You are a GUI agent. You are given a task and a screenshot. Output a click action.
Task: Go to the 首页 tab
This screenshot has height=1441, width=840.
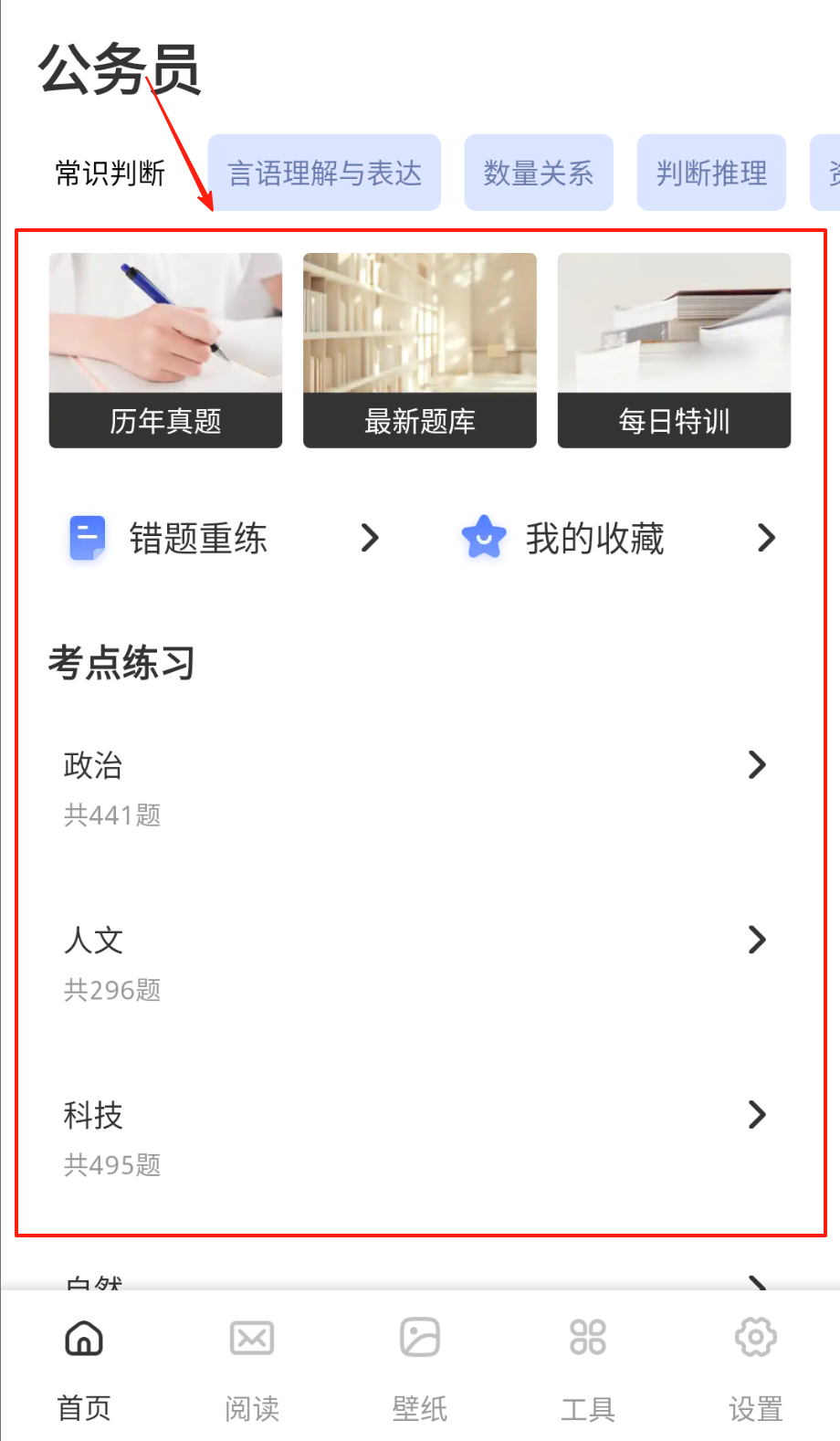[x=84, y=1368]
